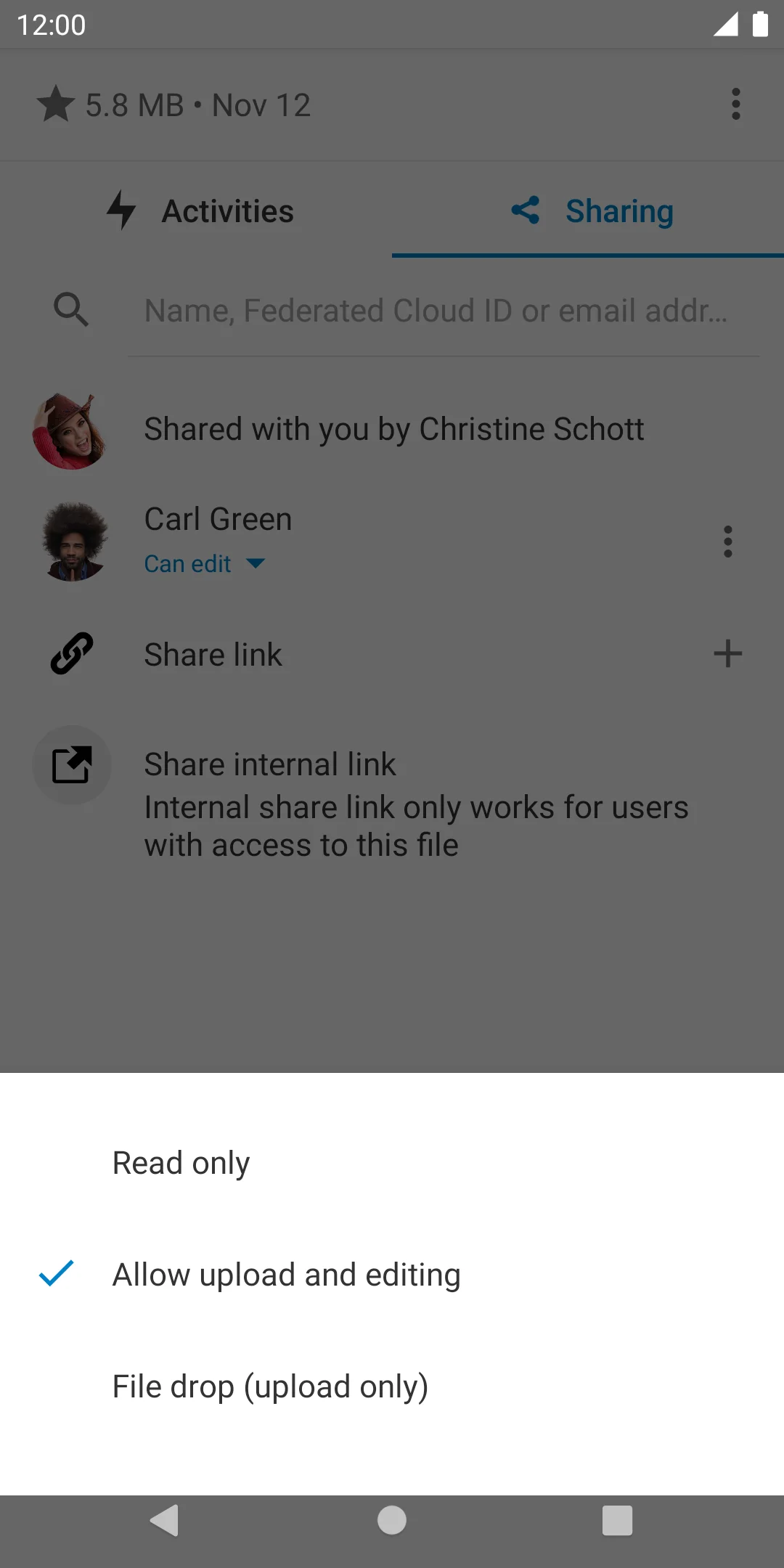
Task: Choose Allow upload and editing
Action: tap(286, 1275)
